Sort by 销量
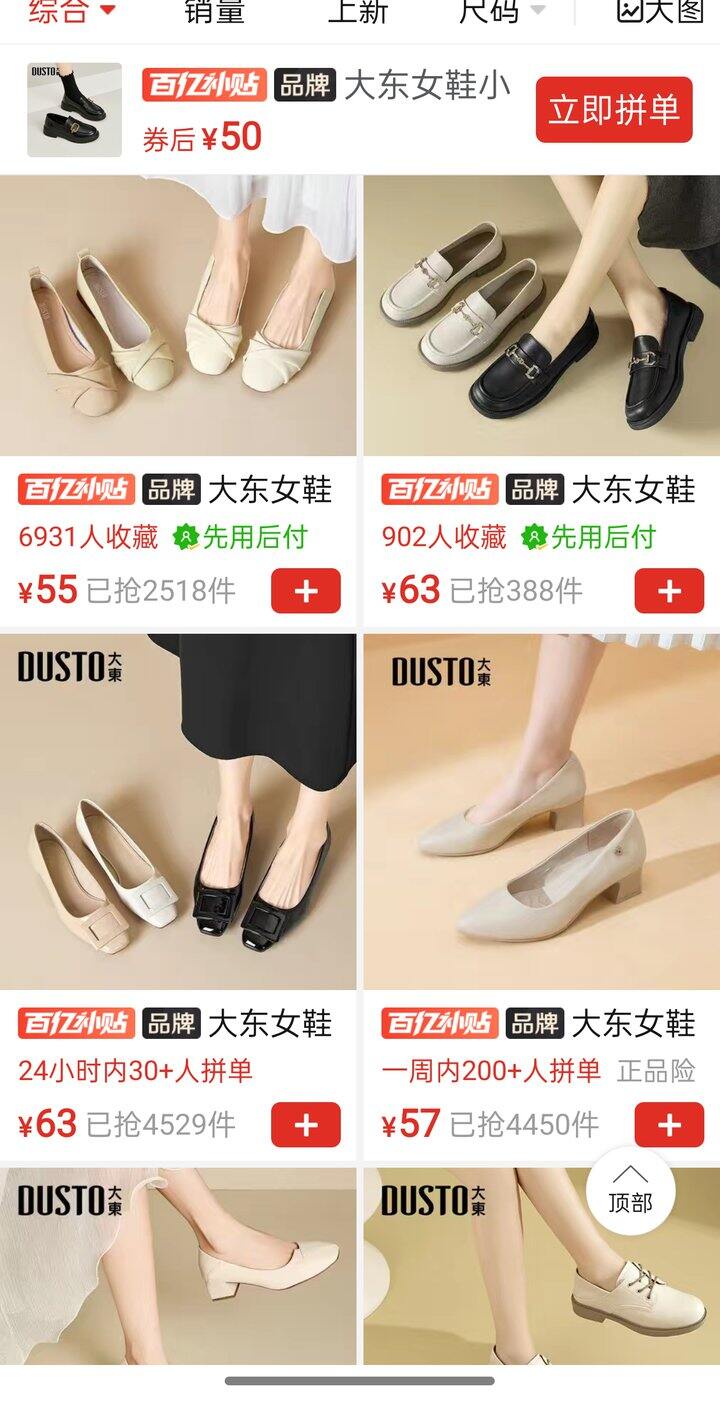This screenshot has height=1401, width=720. [214, 12]
